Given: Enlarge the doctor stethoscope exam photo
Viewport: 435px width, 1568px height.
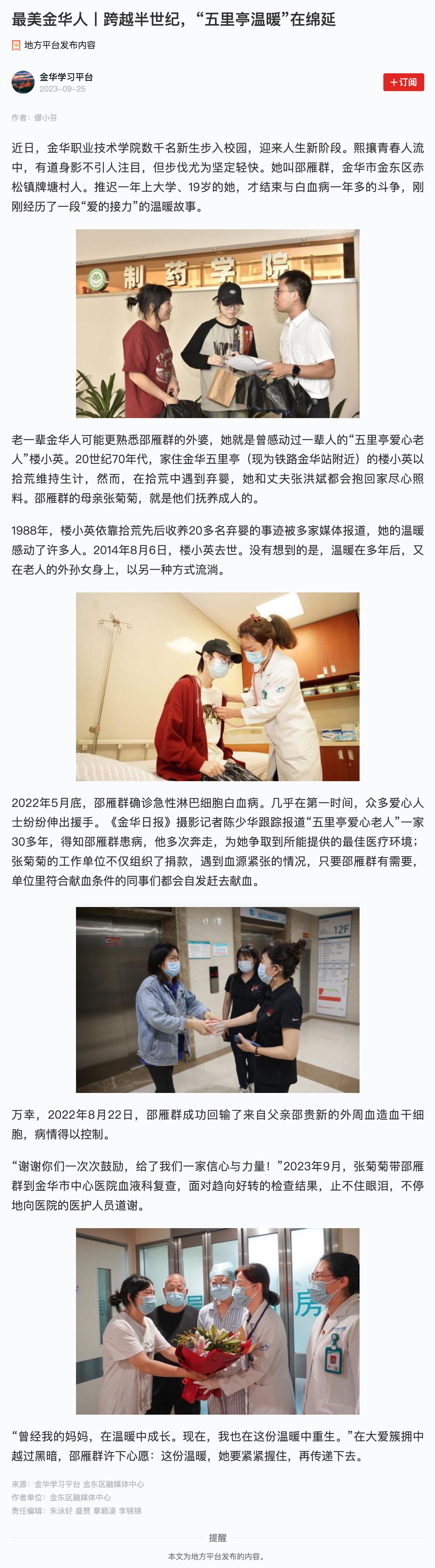Looking at the screenshot, I should tap(217, 686).
